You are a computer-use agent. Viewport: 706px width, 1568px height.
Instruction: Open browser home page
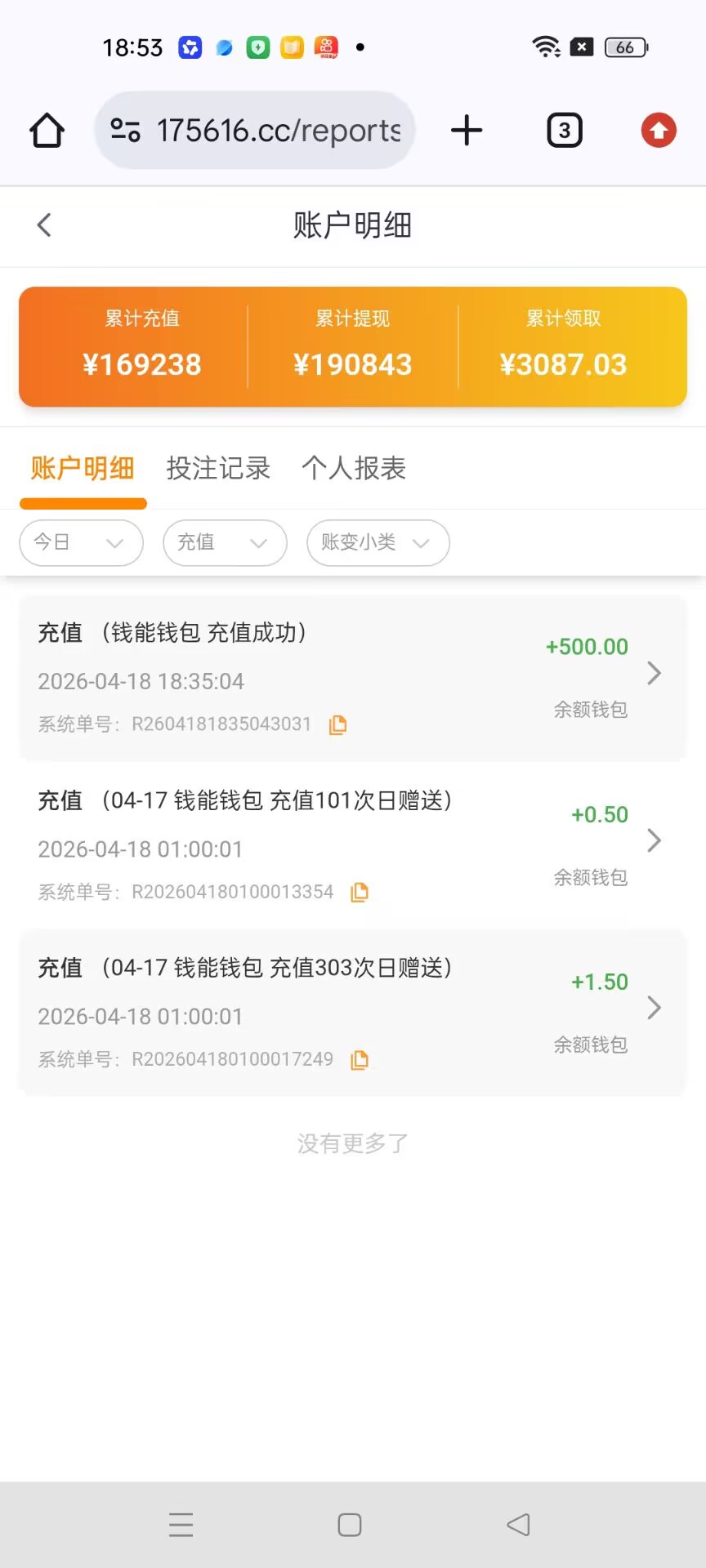click(47, 131)
